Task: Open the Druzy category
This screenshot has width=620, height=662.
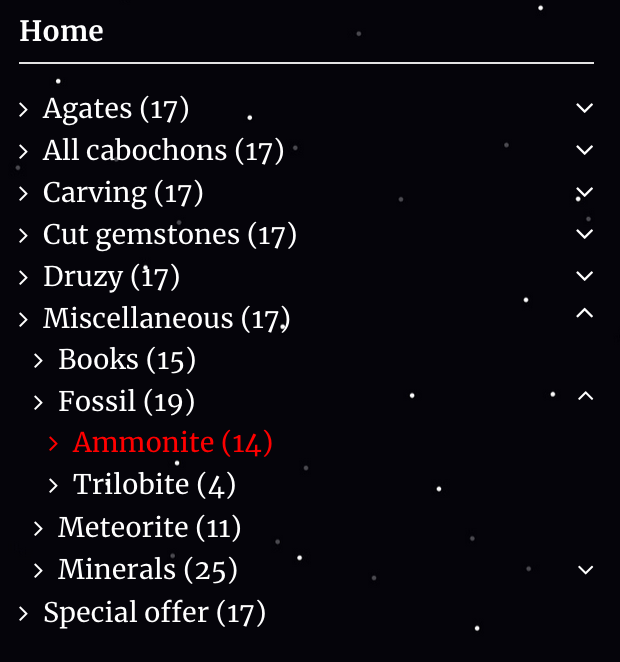Action: coord(111,276)
